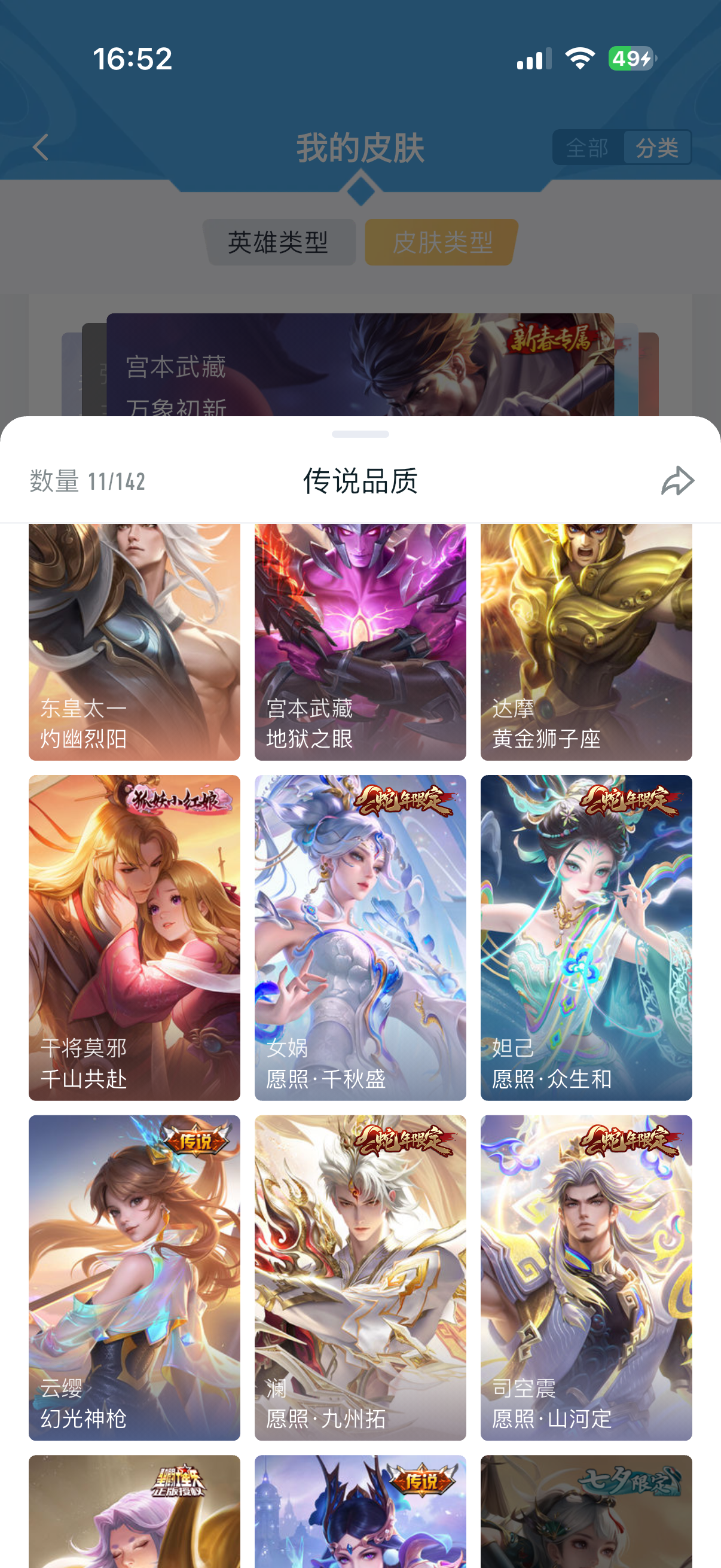The width and height of the screenshot is (721, 1568).
Task: Share the 传说品质 skin list
Action: [677, 481]
